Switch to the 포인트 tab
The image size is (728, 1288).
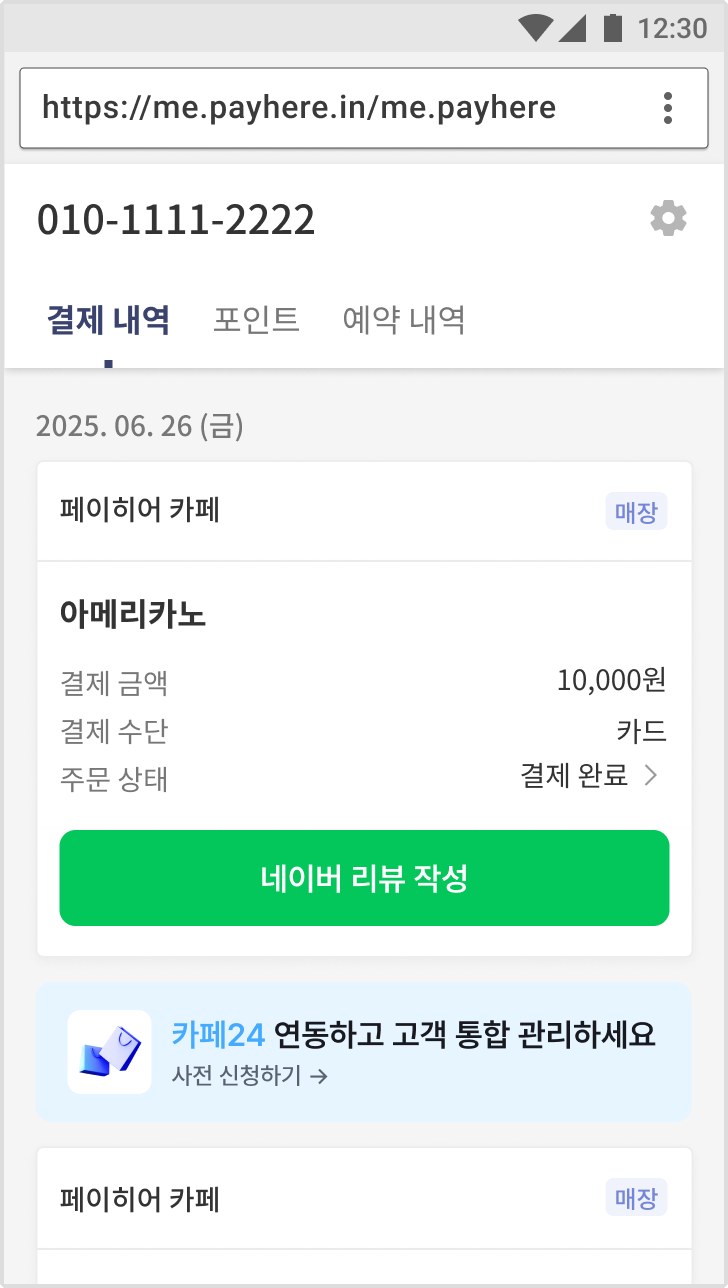coord(256,320)
